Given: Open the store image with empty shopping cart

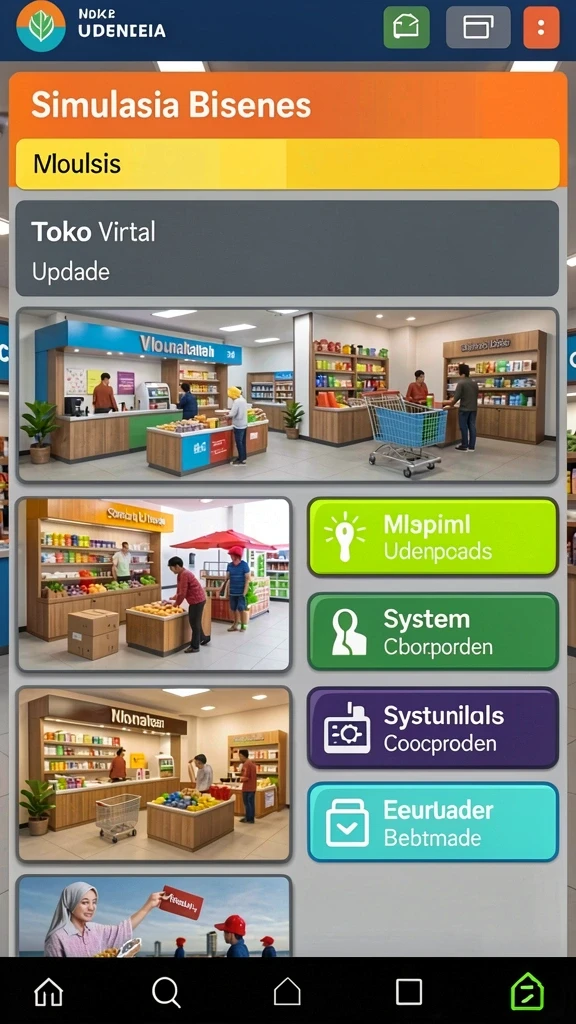Looking at the screenshot, I should click(153, 774).
